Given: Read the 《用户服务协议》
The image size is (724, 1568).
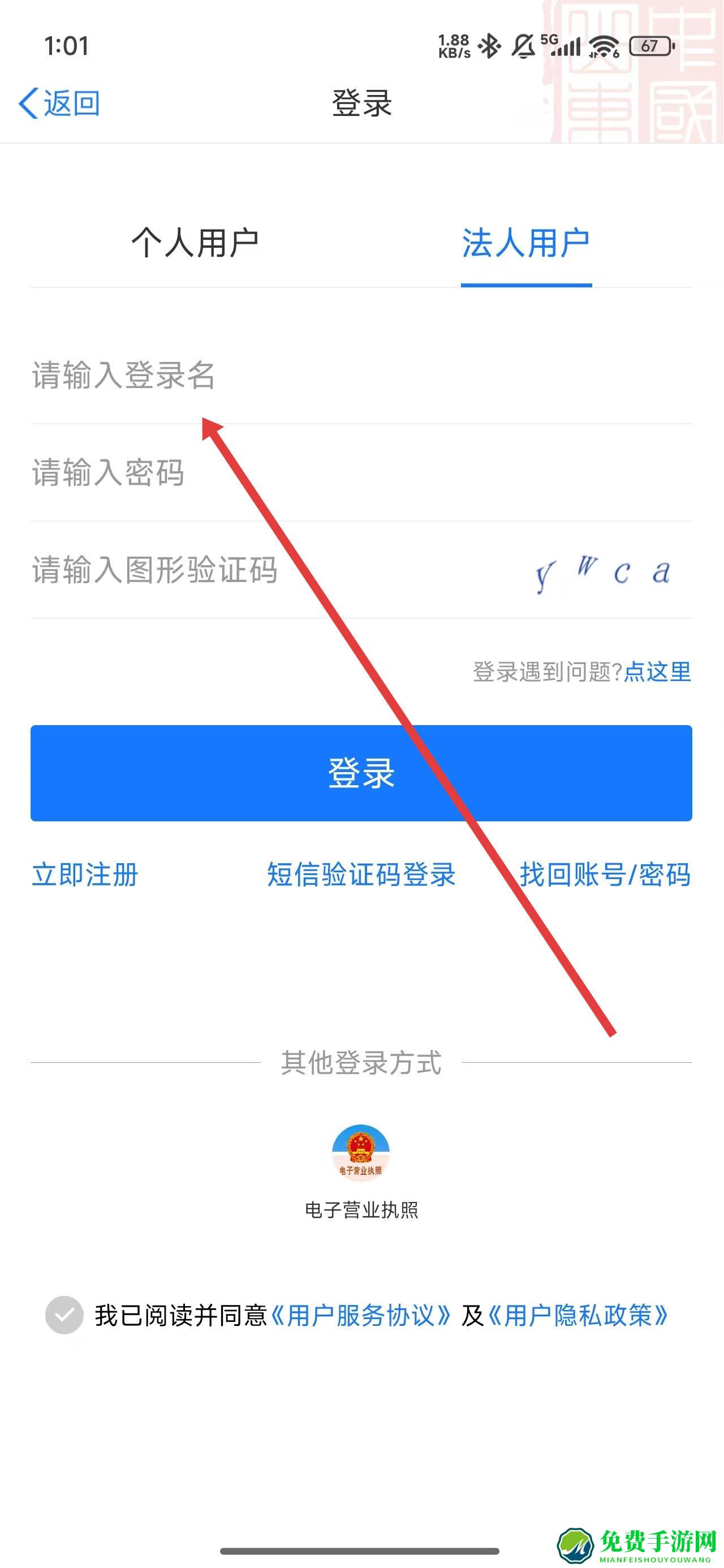Looking at the screenshot, I should click(x=360, y=1315).
